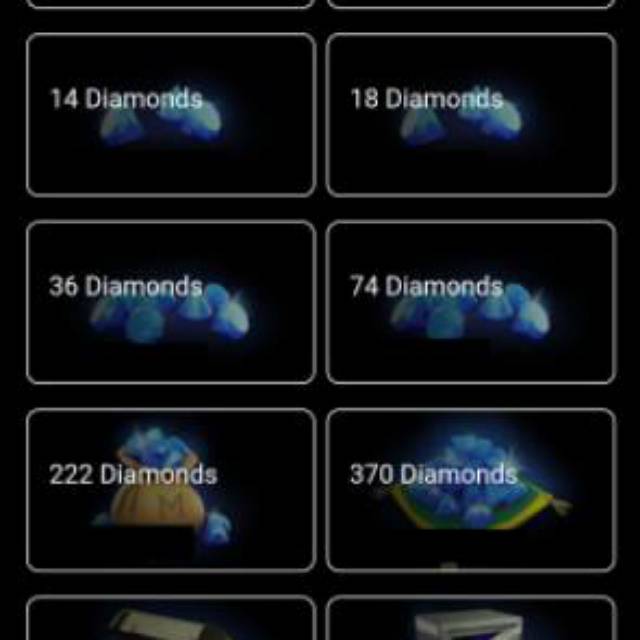This screenshot has width=640, height=640.
Task: Choose the 18 Diamonds package
Action: coord(470,115)
